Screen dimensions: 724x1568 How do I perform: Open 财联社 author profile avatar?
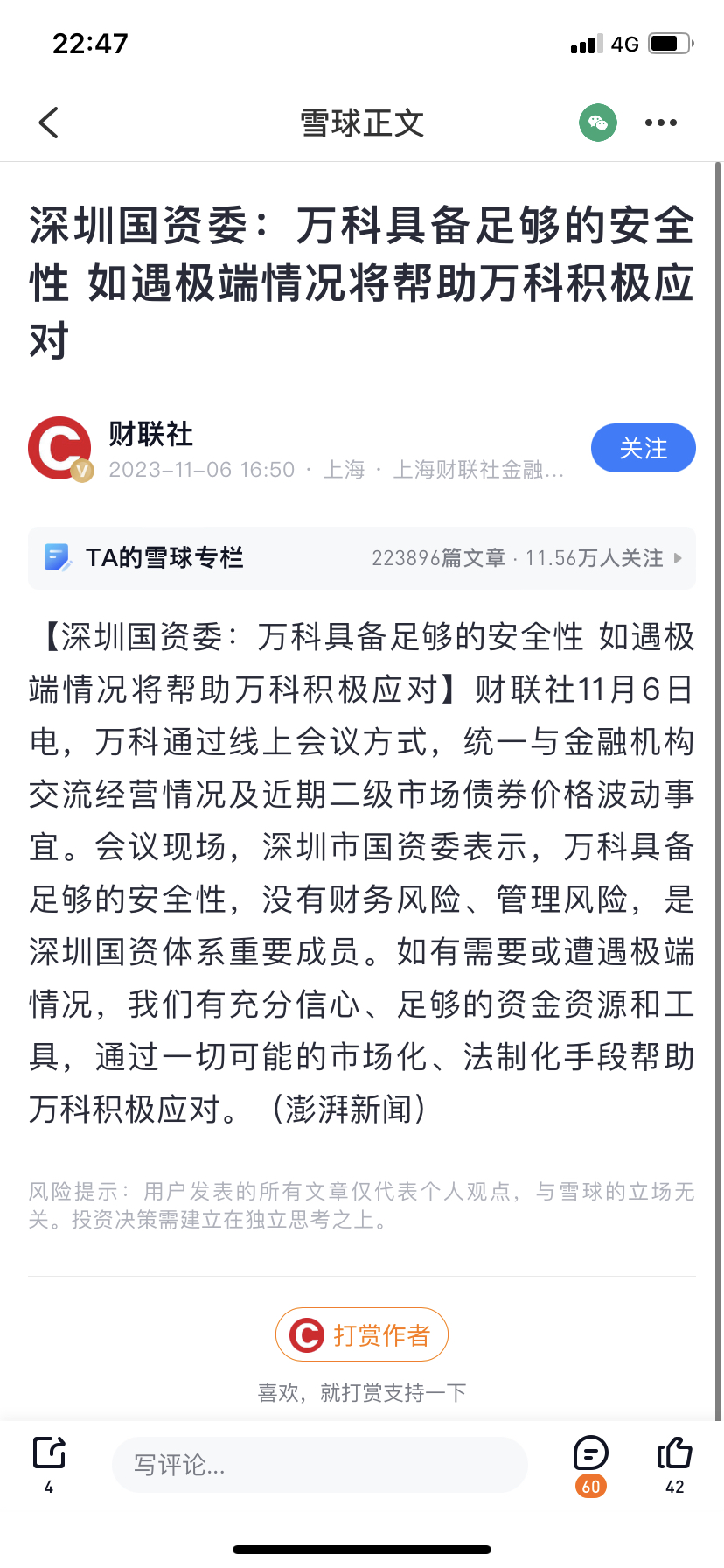point(59,448)
